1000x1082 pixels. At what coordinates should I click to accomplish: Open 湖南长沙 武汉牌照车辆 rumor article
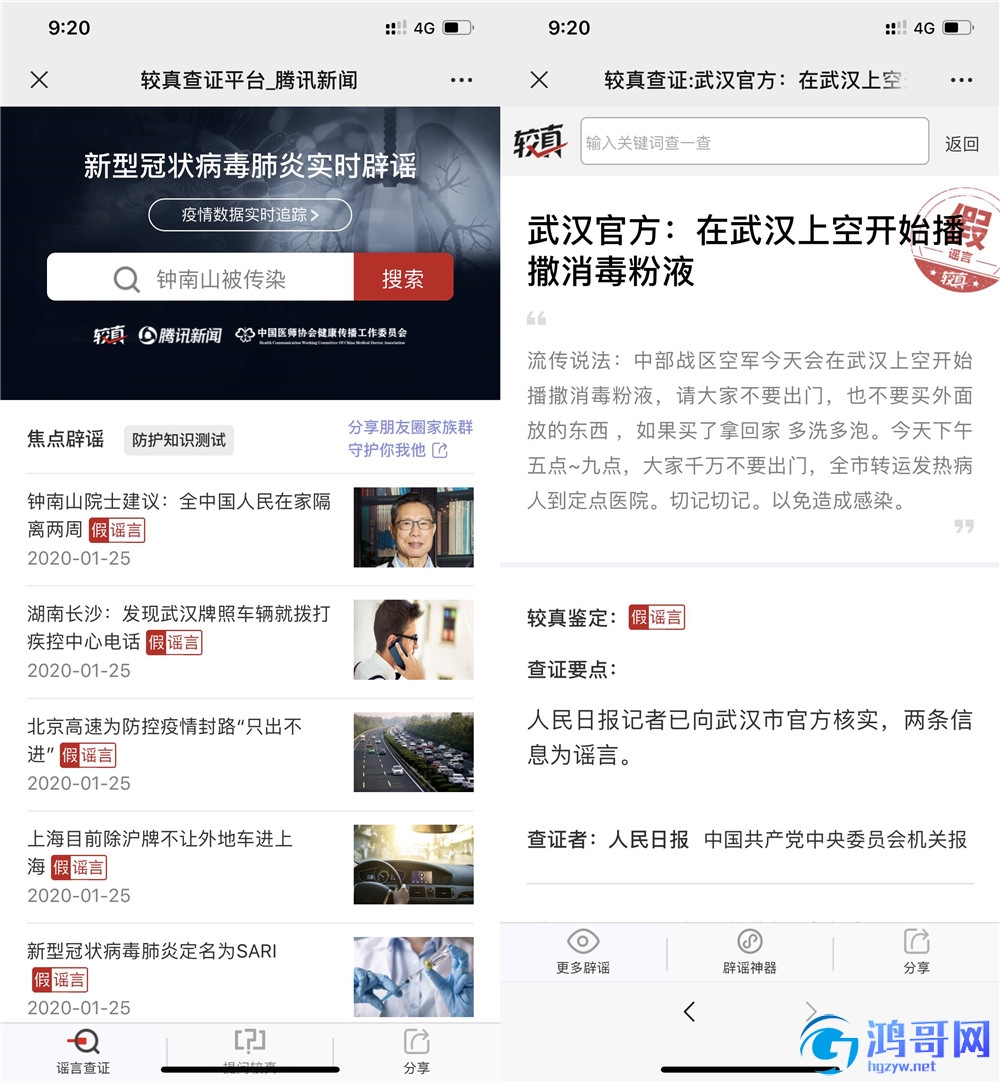[x=180, y=627]
